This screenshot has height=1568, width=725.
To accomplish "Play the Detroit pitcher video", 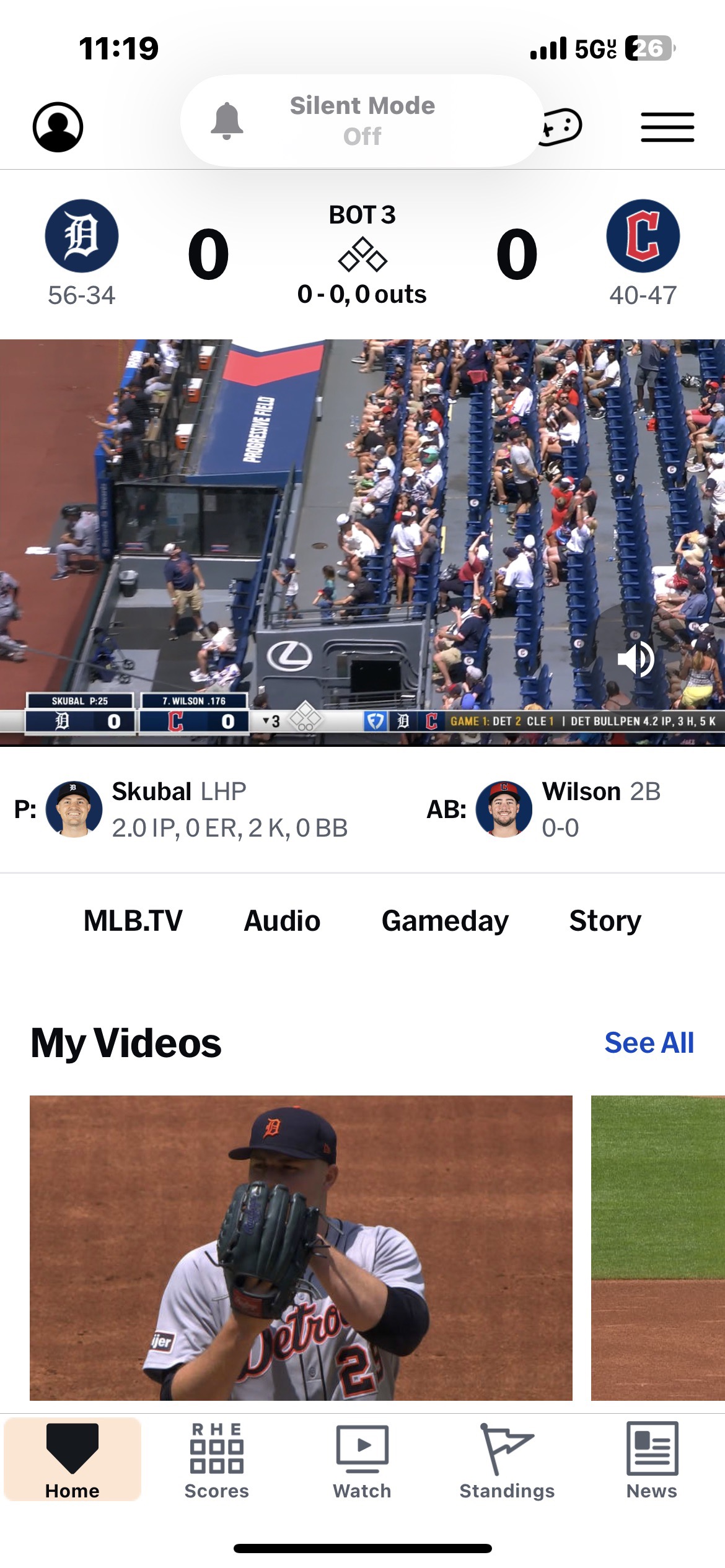I will [x=301, y=1247].
